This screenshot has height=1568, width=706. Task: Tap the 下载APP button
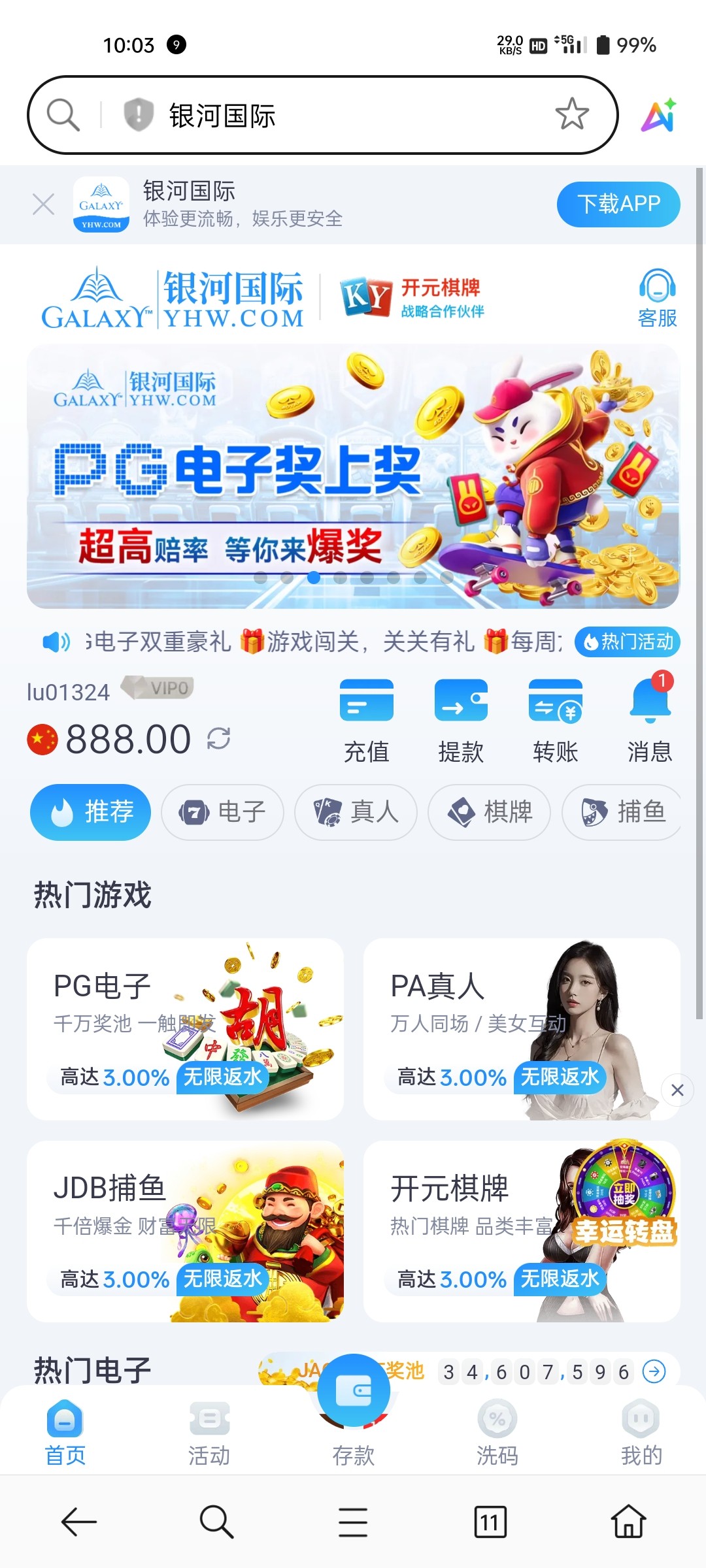(618, 204)
